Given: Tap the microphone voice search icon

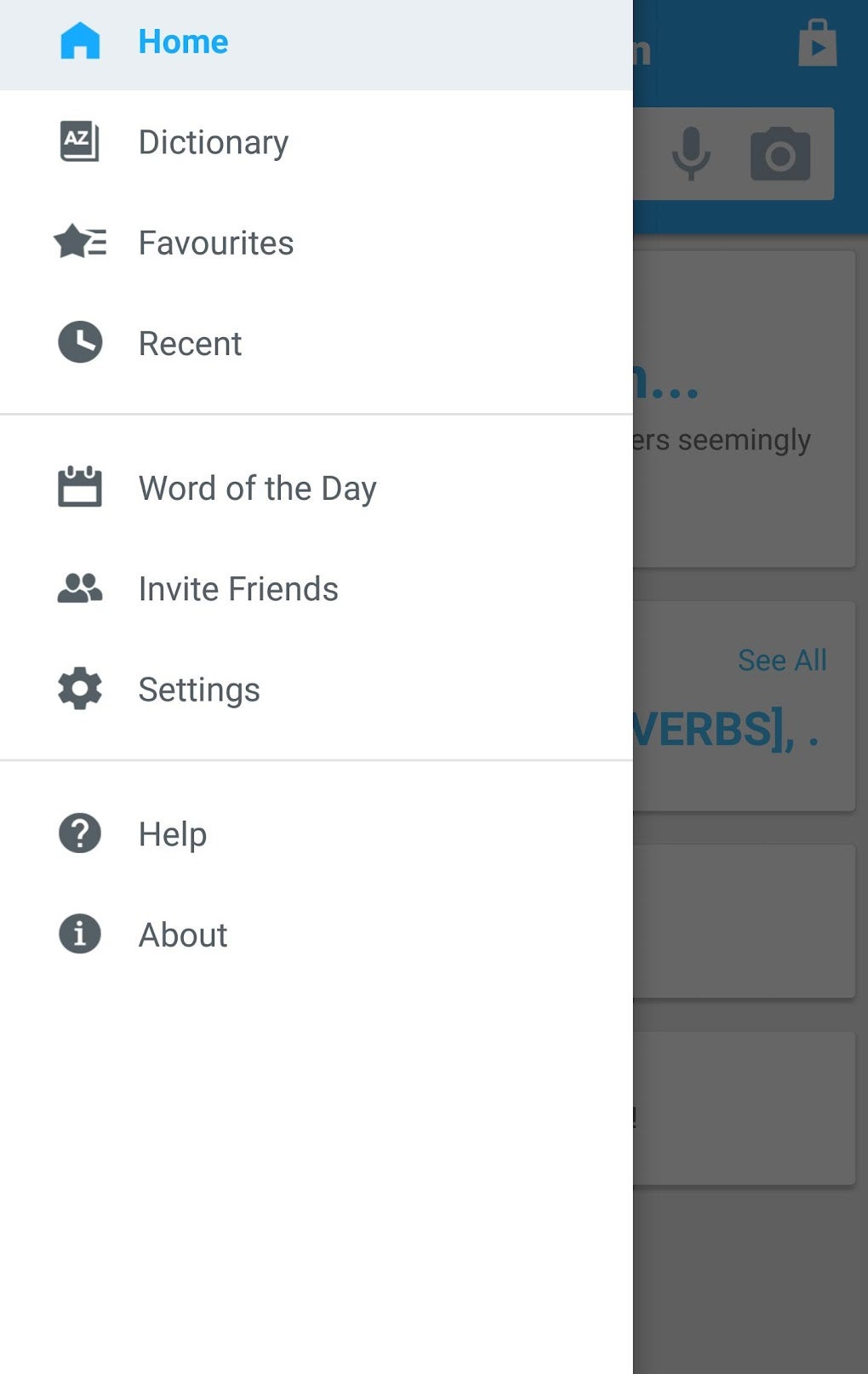Looking at the screenshot, I should click(x=691, y=154).
